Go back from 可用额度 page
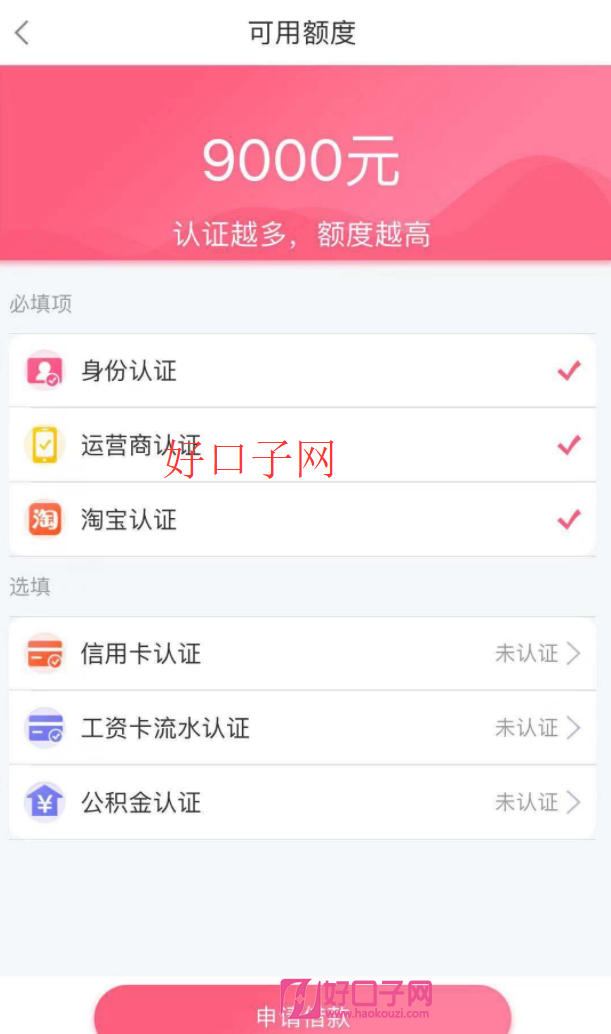Screen dimensions: 611x1034 (x=22, y=33)
